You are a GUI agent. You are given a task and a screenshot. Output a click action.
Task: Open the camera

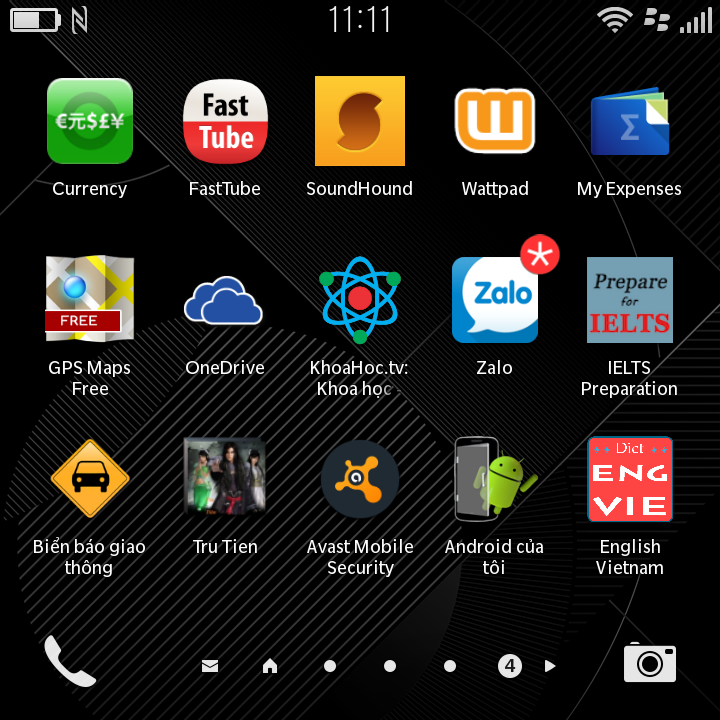(650, 663)
